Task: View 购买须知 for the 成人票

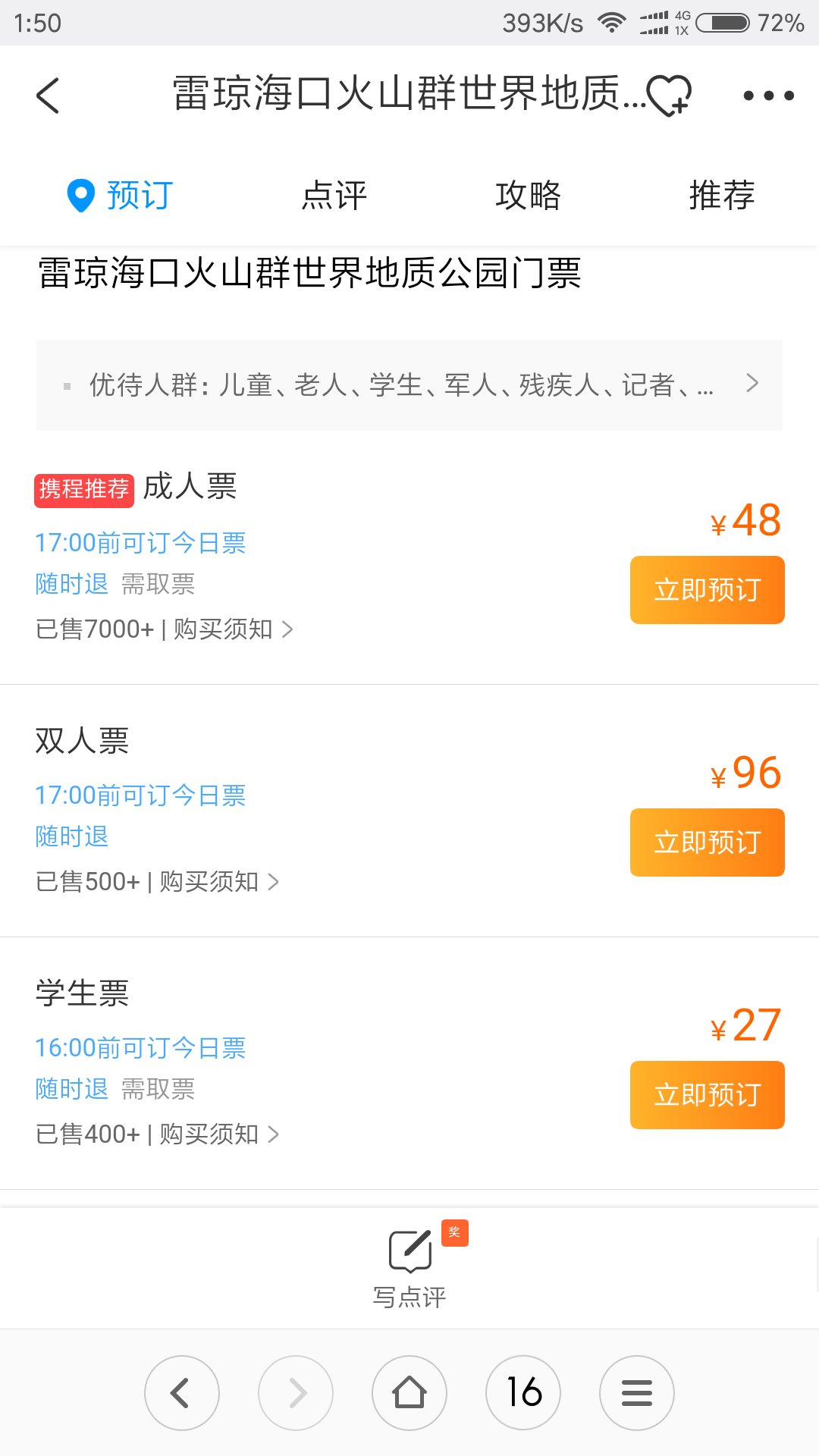Action: pyautogui.click(x=232, y=629)
